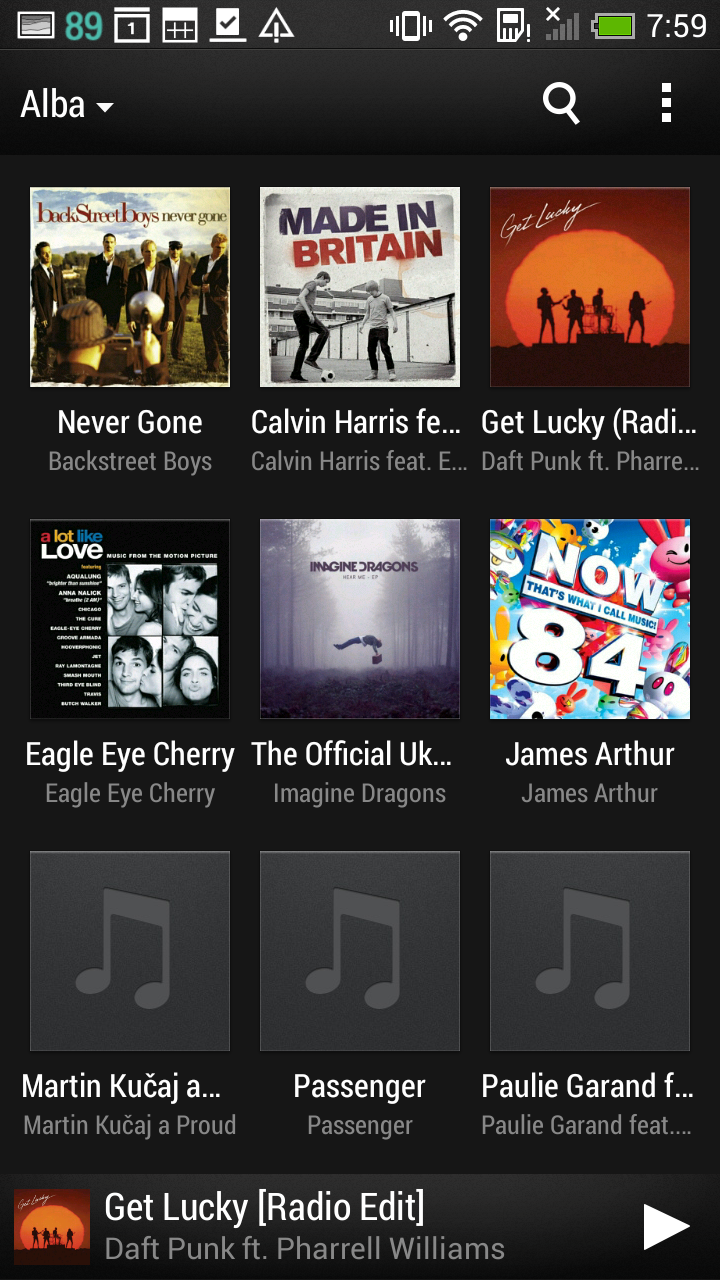The height and width of the screenshot is (1280, 720).
Task: Open the Imagine Dragons album
Action: [x=360, y=619]
